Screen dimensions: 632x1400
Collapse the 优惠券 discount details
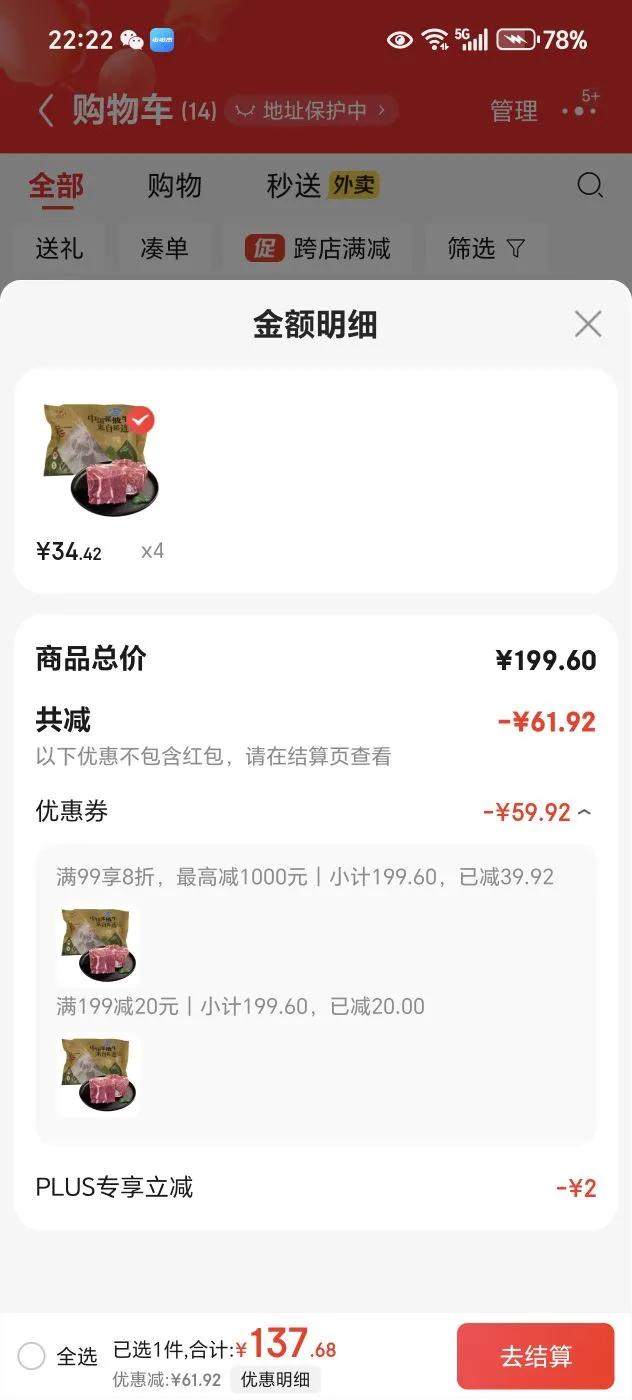click(x=585, y=812)
